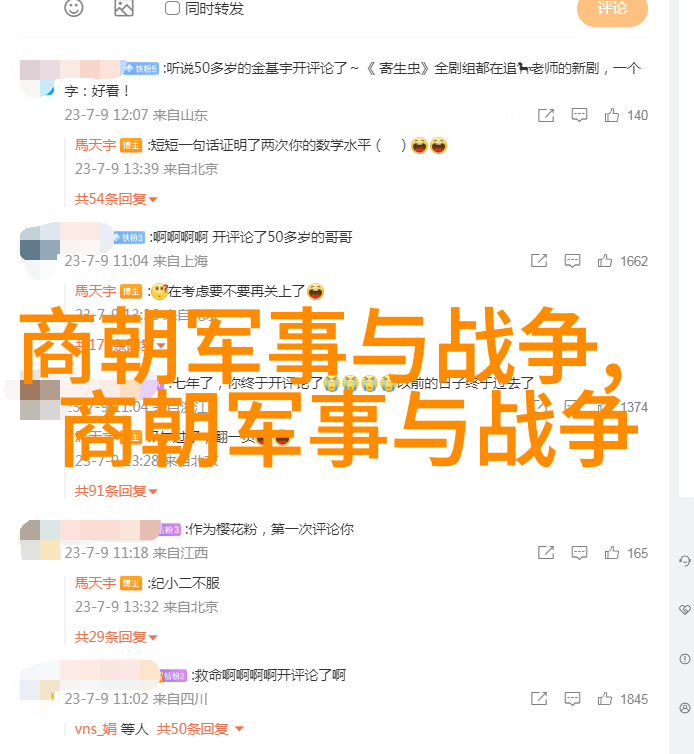Attach an image to the comment
Viewport: 694px width, 754px height.
pyautogui.click(x=124, y=8)
